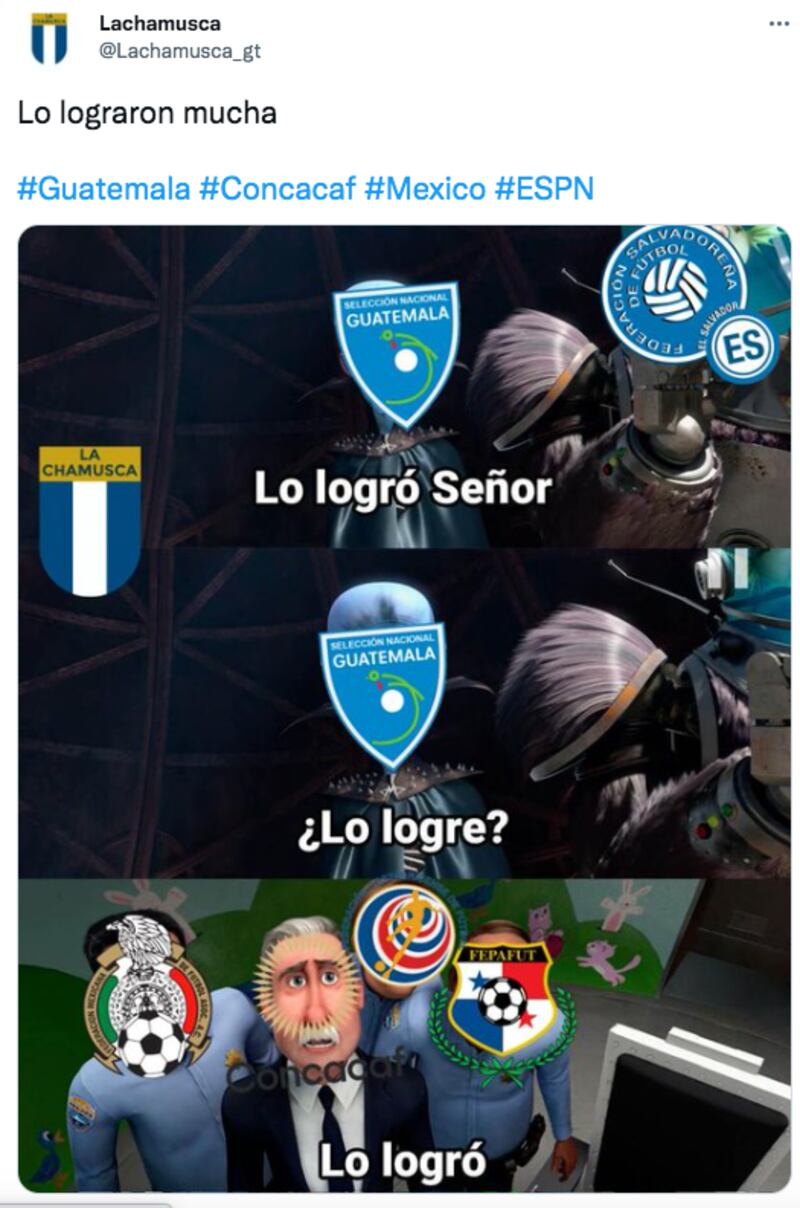Screen dimensions: 800x1208
Task: Open the #Concacaf hashtag
Action: click(277, 188)
